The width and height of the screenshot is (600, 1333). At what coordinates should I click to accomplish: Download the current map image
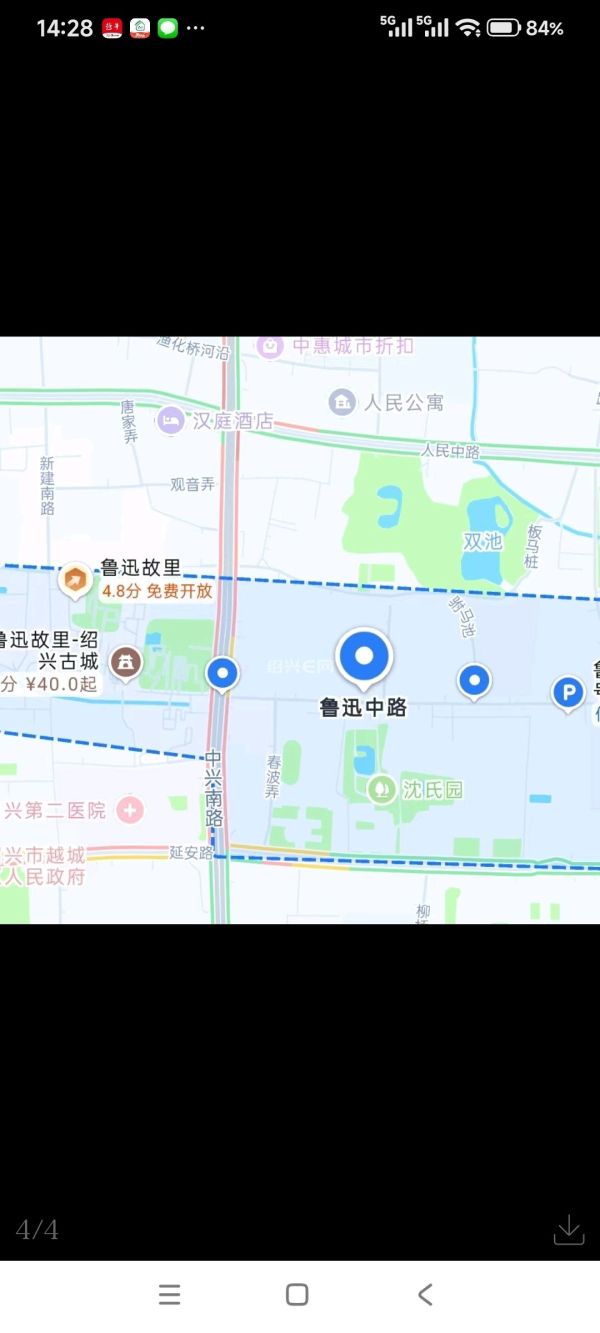click(x=568, y=1229)
